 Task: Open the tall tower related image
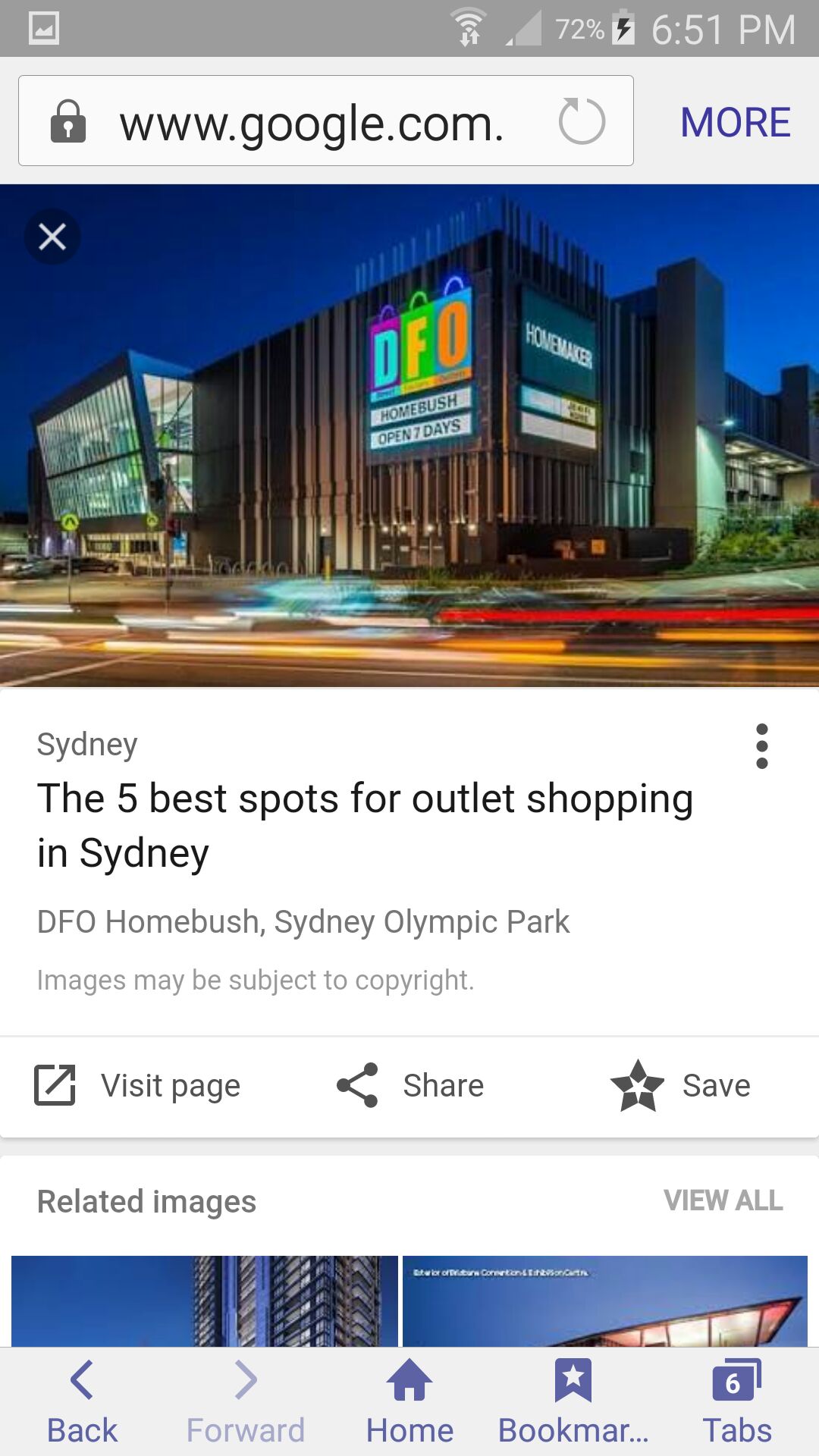(x=205, y=1301)
